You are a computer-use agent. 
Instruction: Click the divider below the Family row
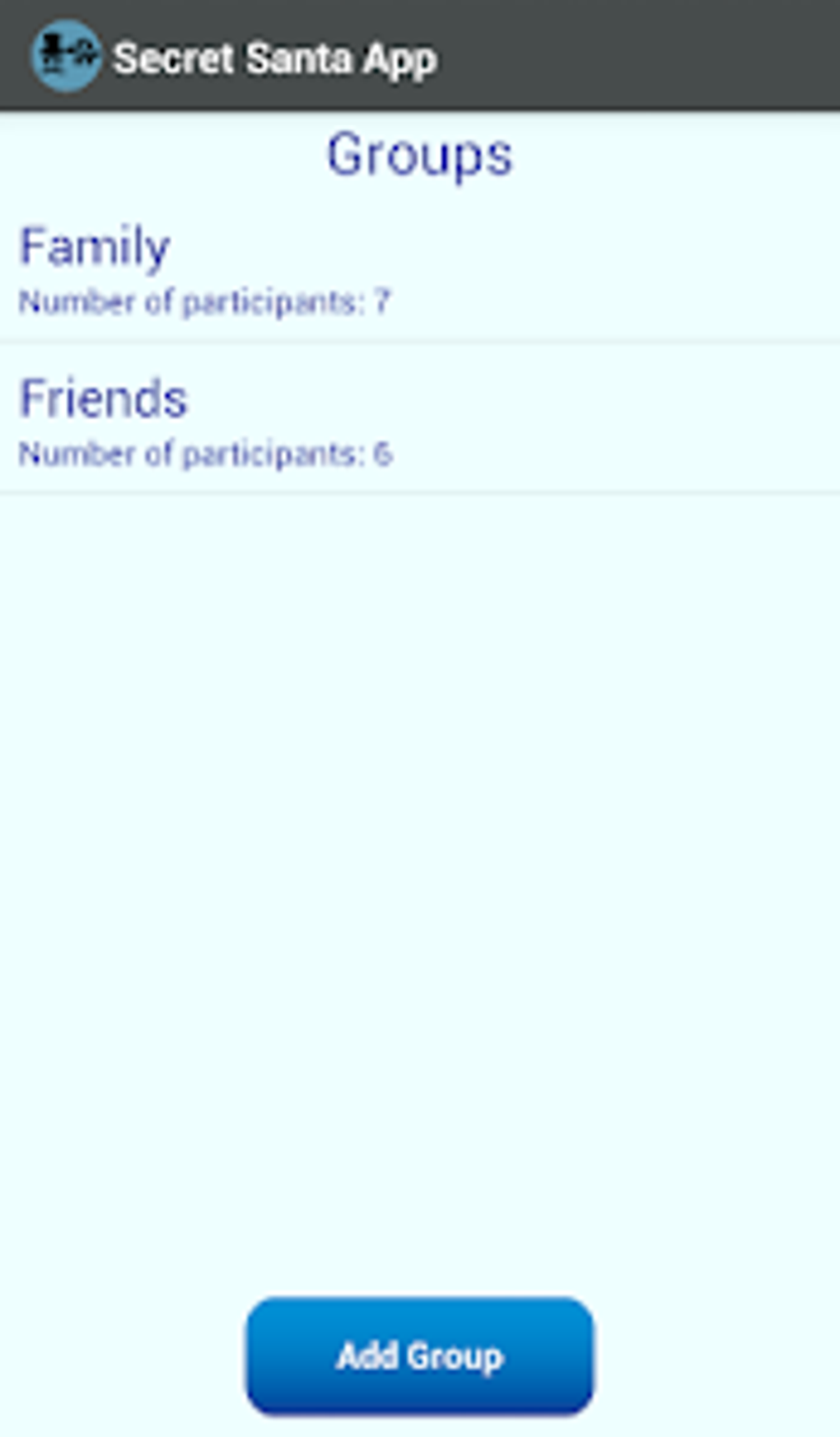[x=420, y=339]
